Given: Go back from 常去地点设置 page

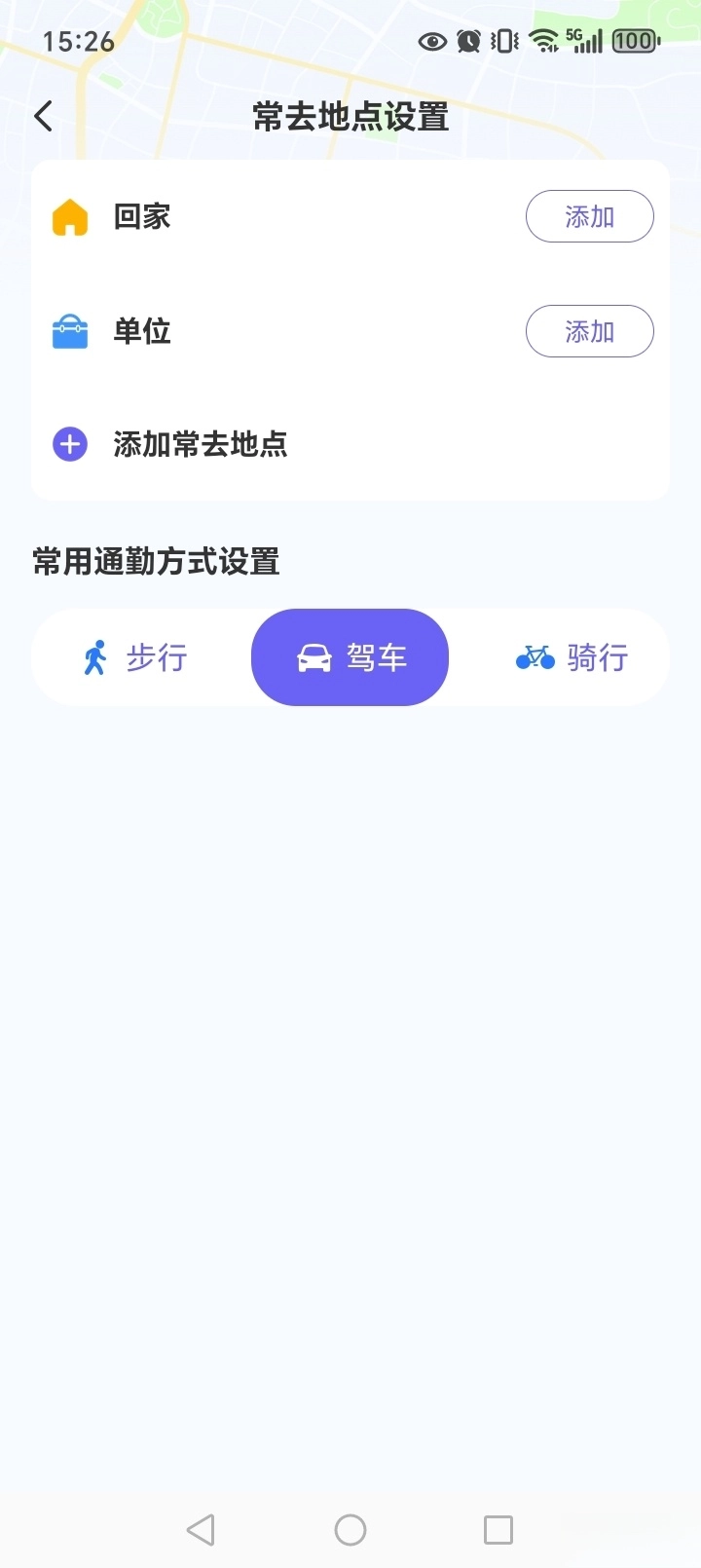Looking at the screenshot, I should pos(44,117).
